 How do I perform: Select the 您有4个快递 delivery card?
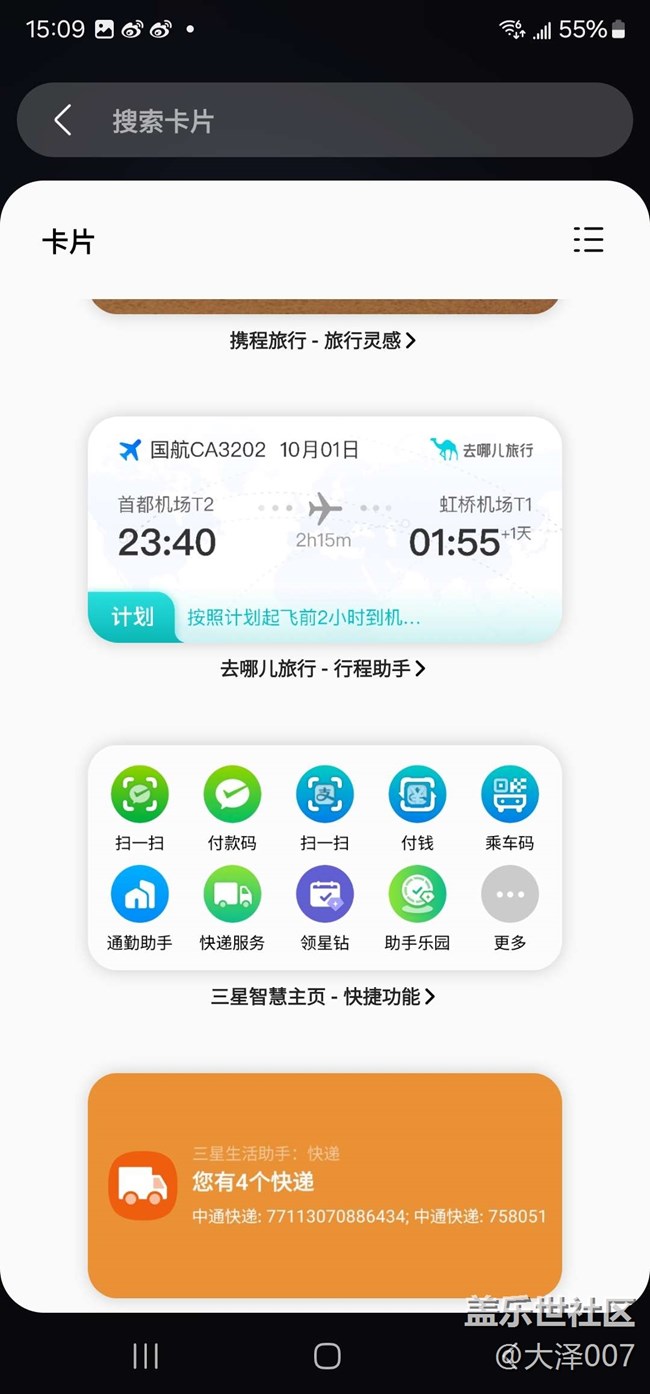tap(325, 1185)
